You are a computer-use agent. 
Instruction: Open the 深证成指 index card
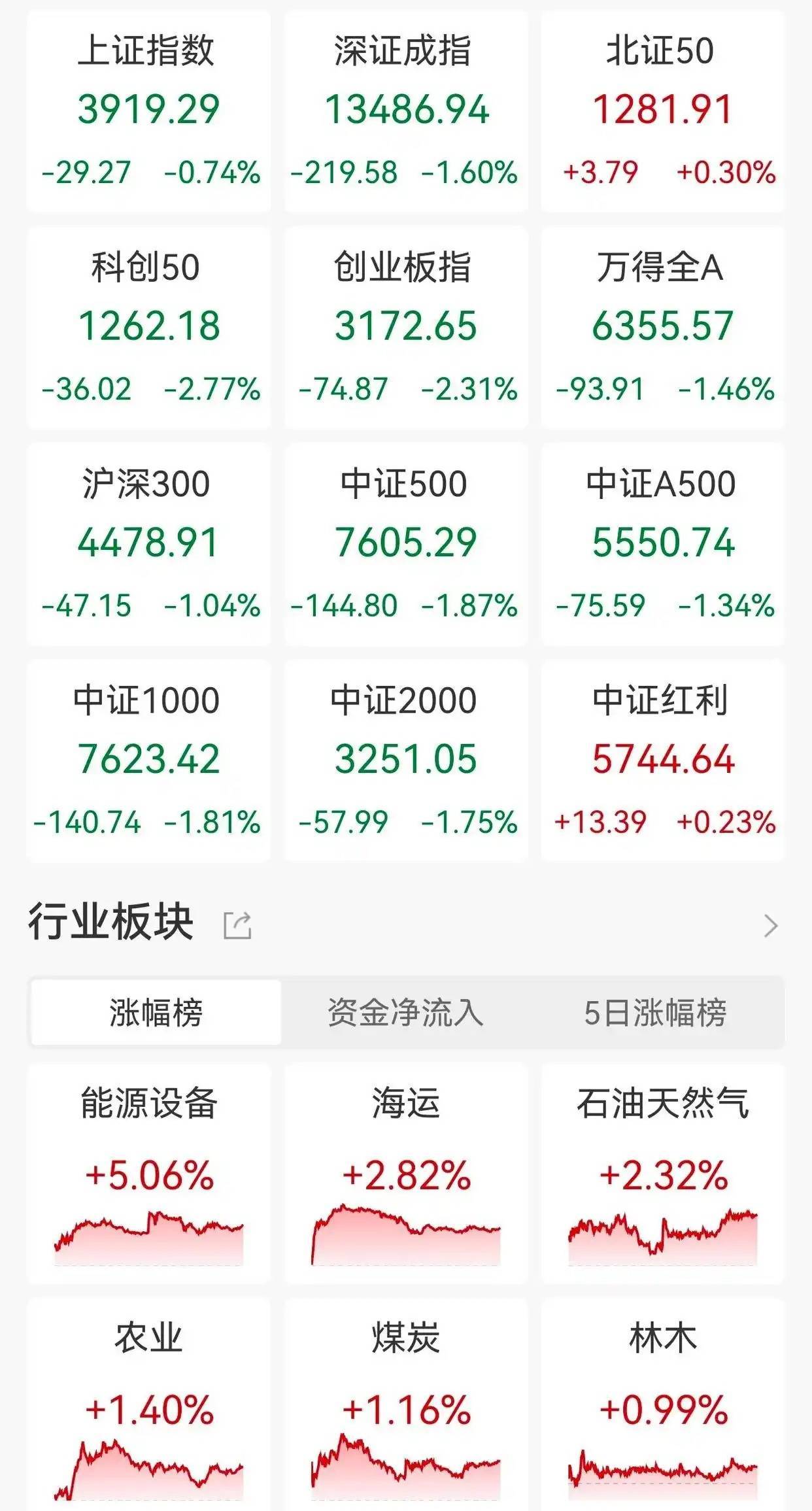point(406,111)
